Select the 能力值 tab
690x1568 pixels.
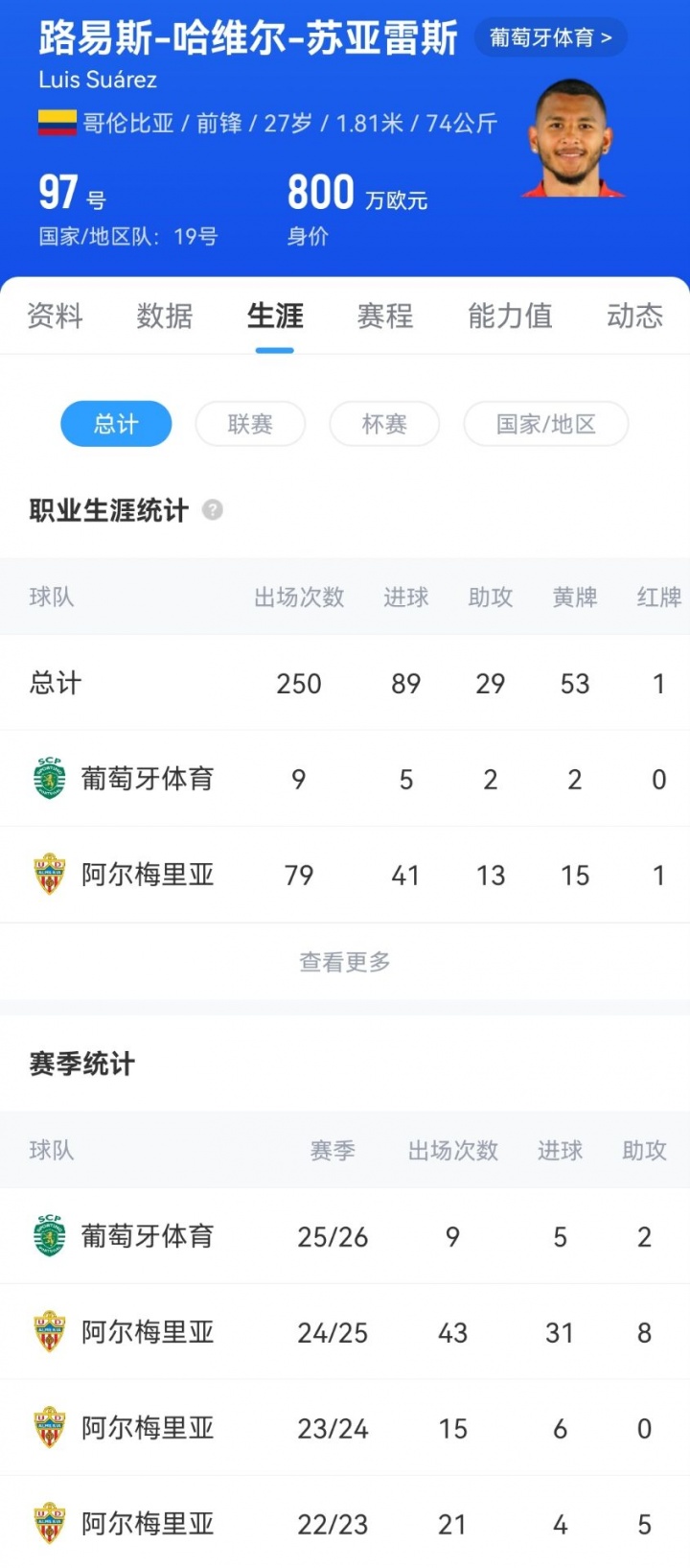(510, 316)
